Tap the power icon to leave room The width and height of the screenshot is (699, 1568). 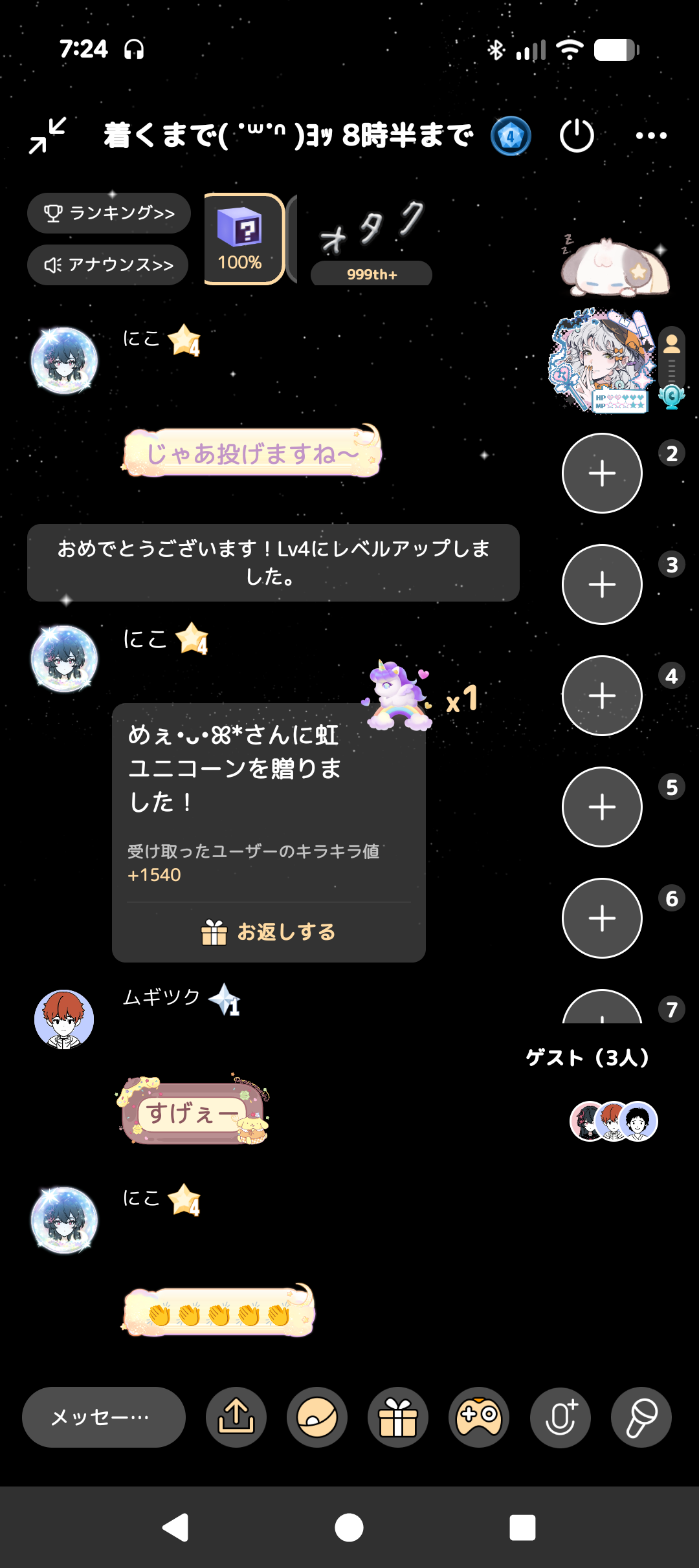[x=576, y=136]
